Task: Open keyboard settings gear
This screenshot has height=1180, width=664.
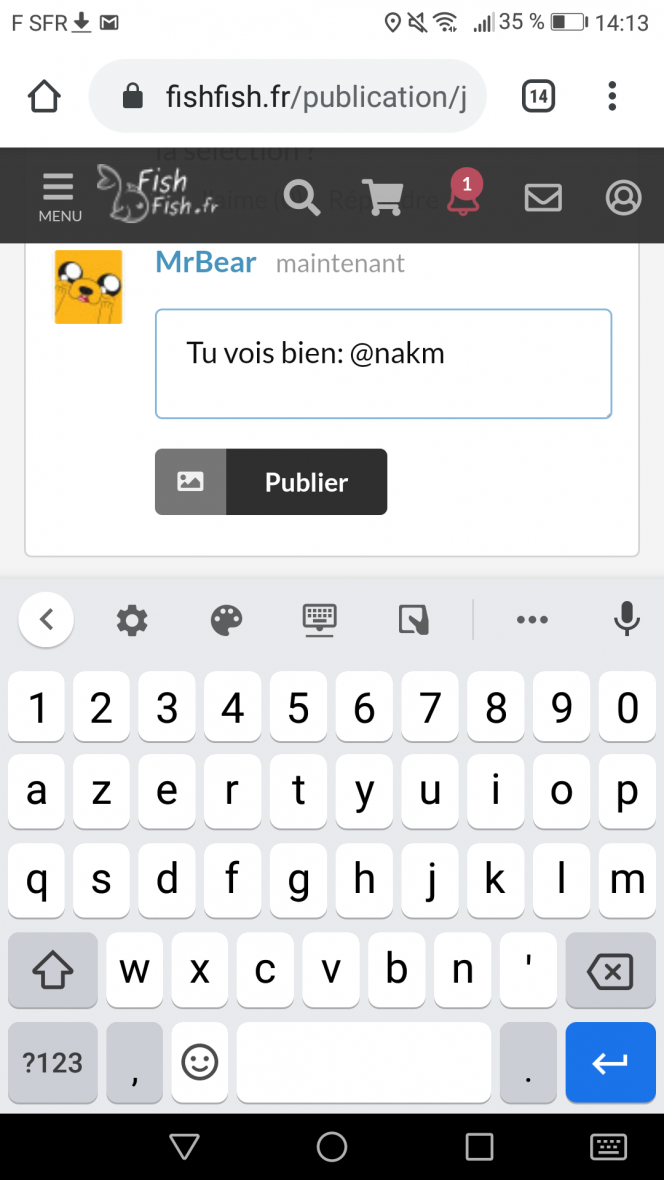Action: [132, 620]
